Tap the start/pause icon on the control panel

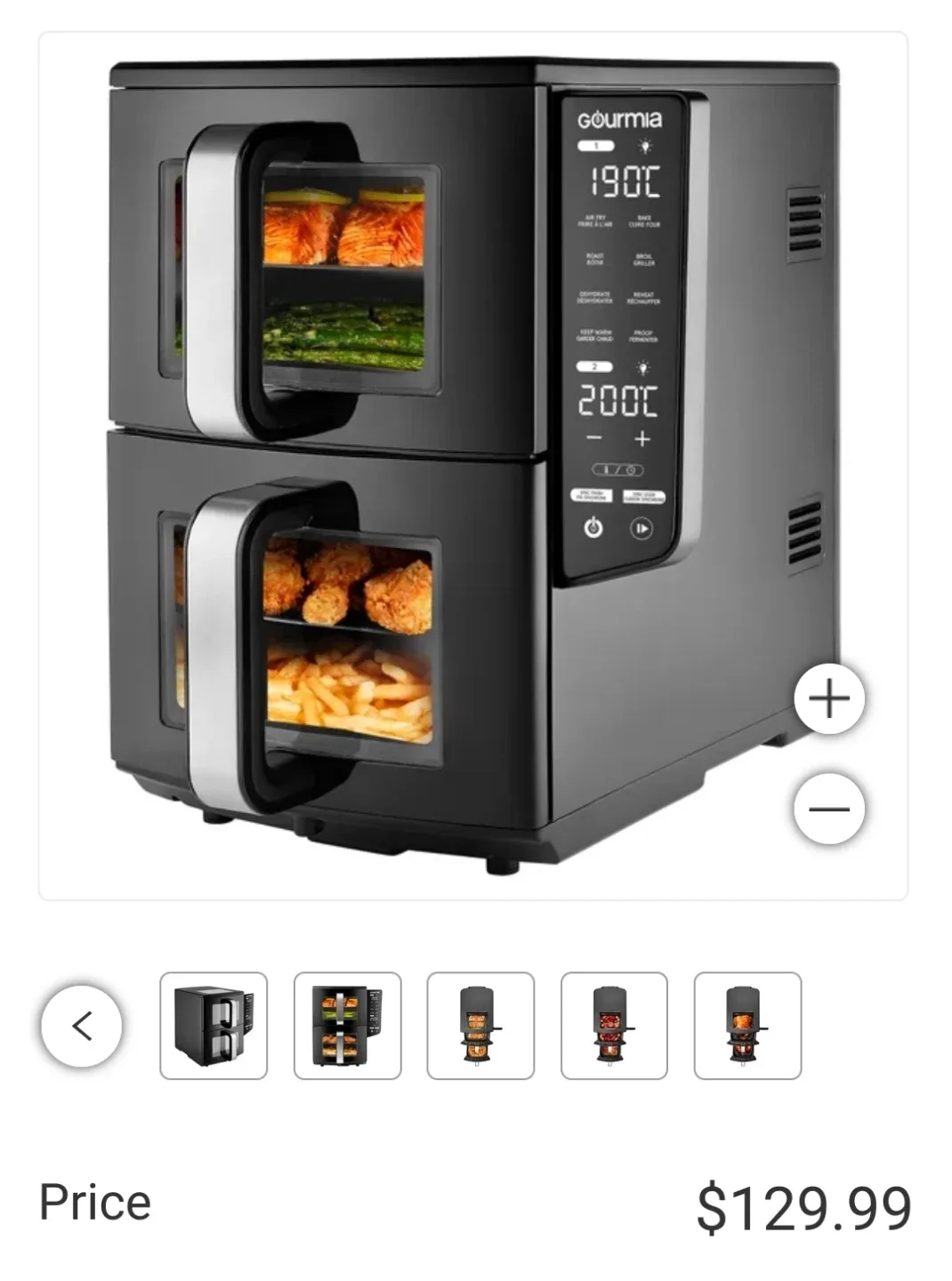click(641, 527)
